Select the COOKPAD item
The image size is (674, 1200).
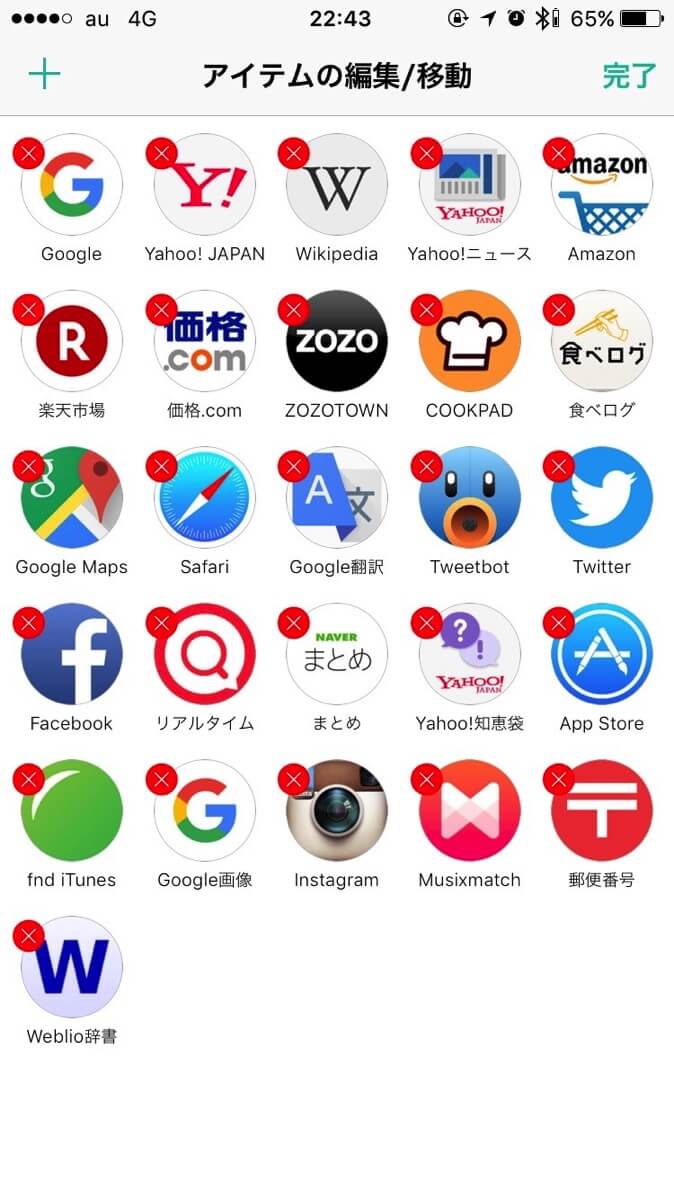(x=469, y=342)
